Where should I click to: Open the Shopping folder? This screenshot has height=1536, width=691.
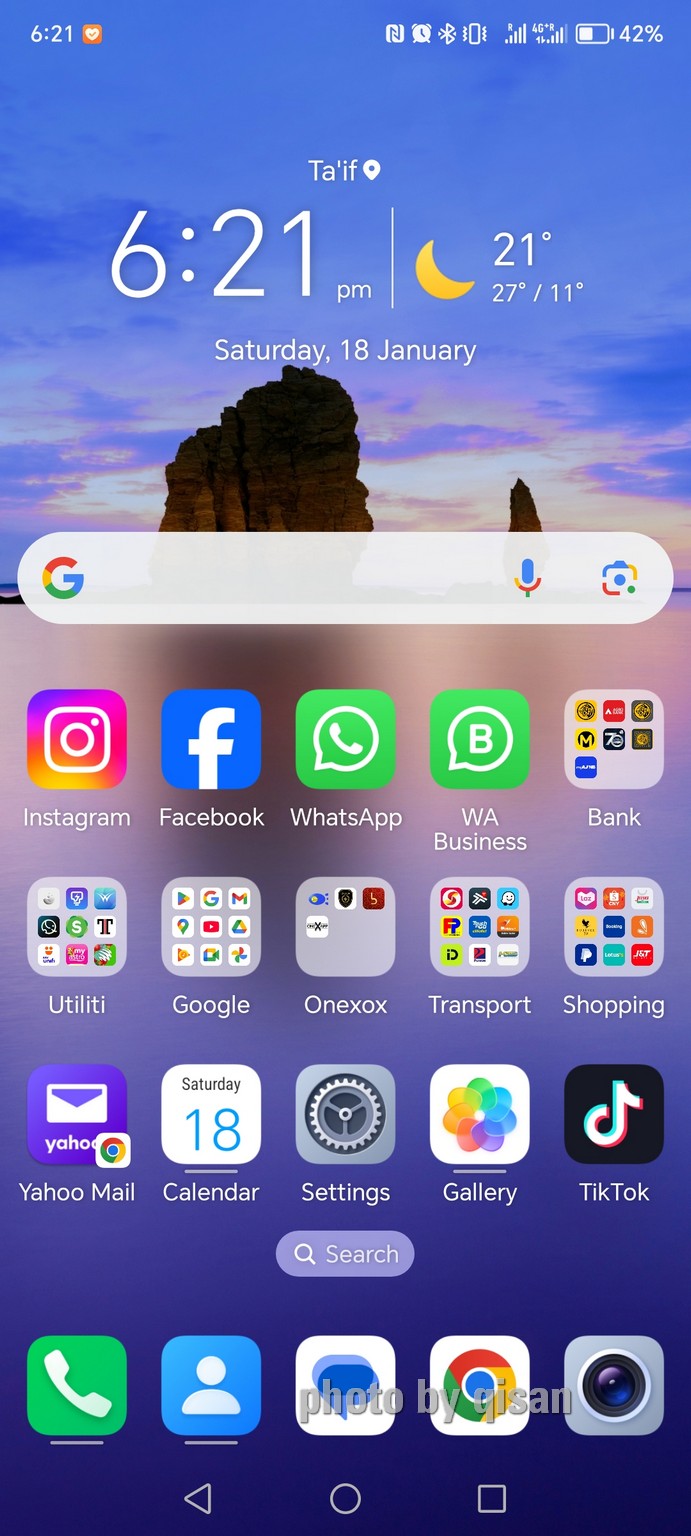[614, 927]
